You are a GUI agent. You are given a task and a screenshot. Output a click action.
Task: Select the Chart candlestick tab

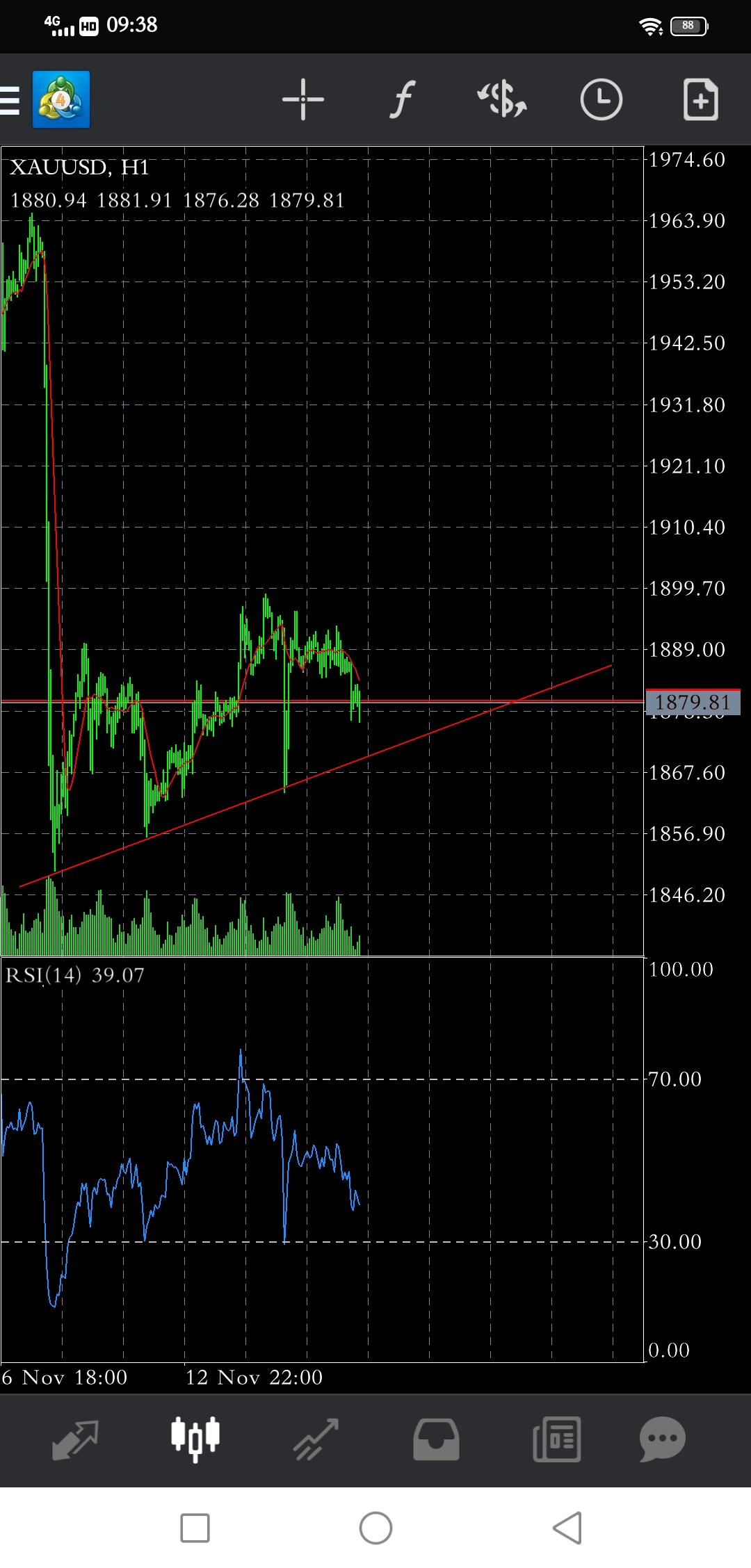tap(195, 1439)
